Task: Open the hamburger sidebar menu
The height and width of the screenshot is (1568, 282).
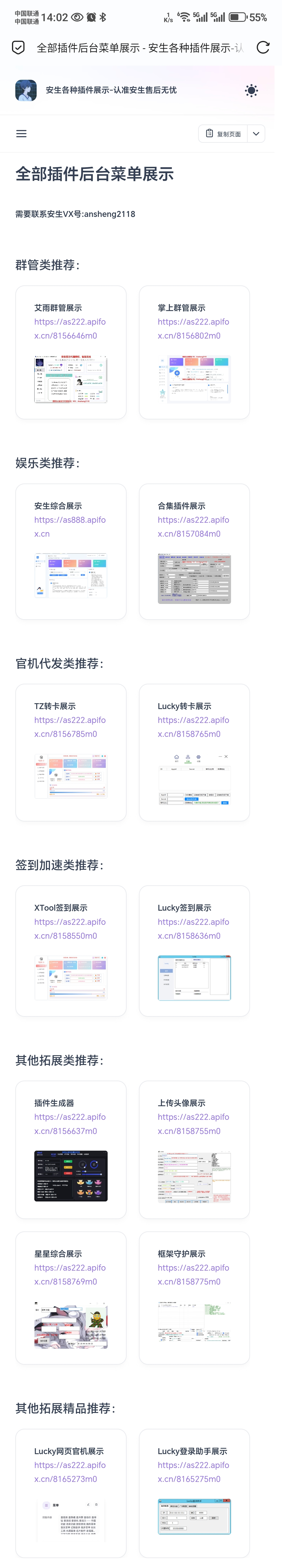Action: click(21, 134)
